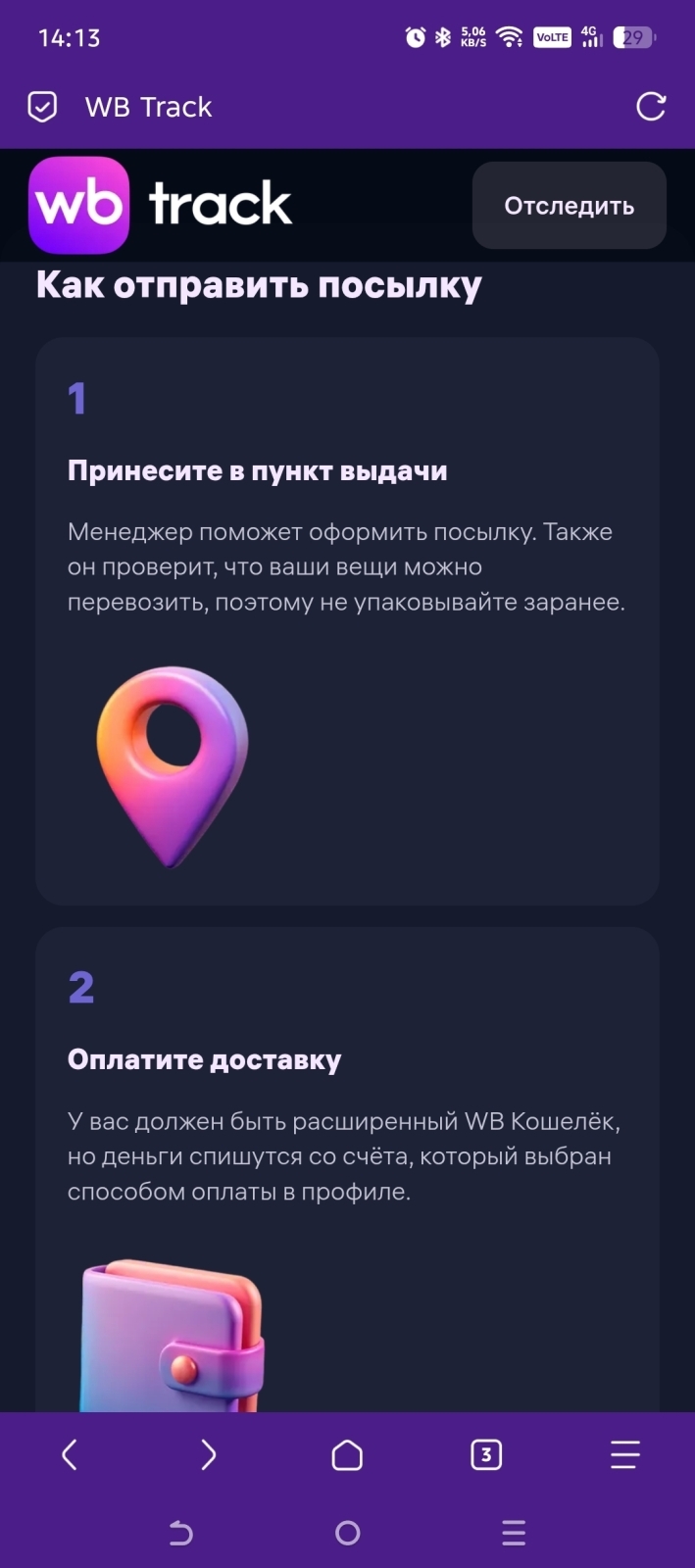Screen dimensions: 695x1568
Task: Go to the previous page in browser
Action: point(70,1455)
